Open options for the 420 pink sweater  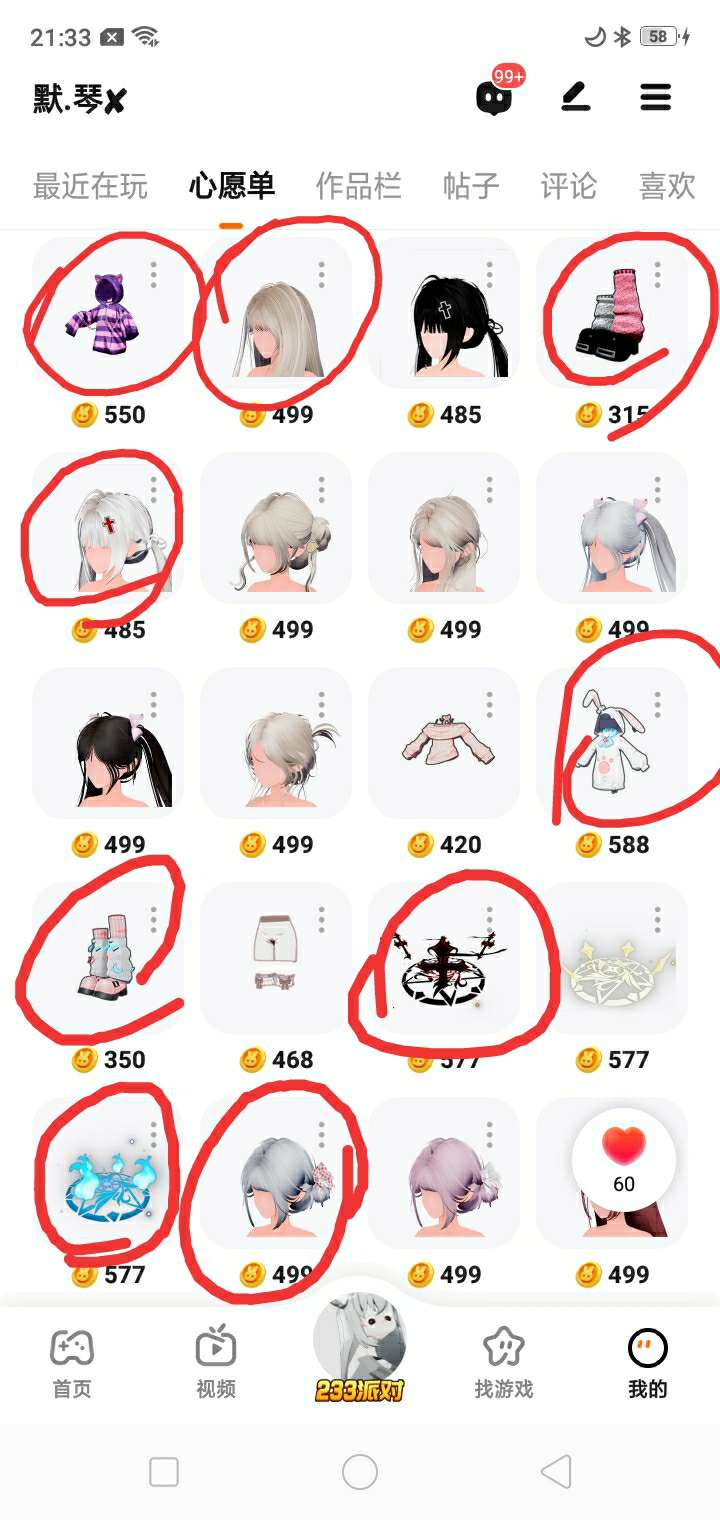pos(490,703)
